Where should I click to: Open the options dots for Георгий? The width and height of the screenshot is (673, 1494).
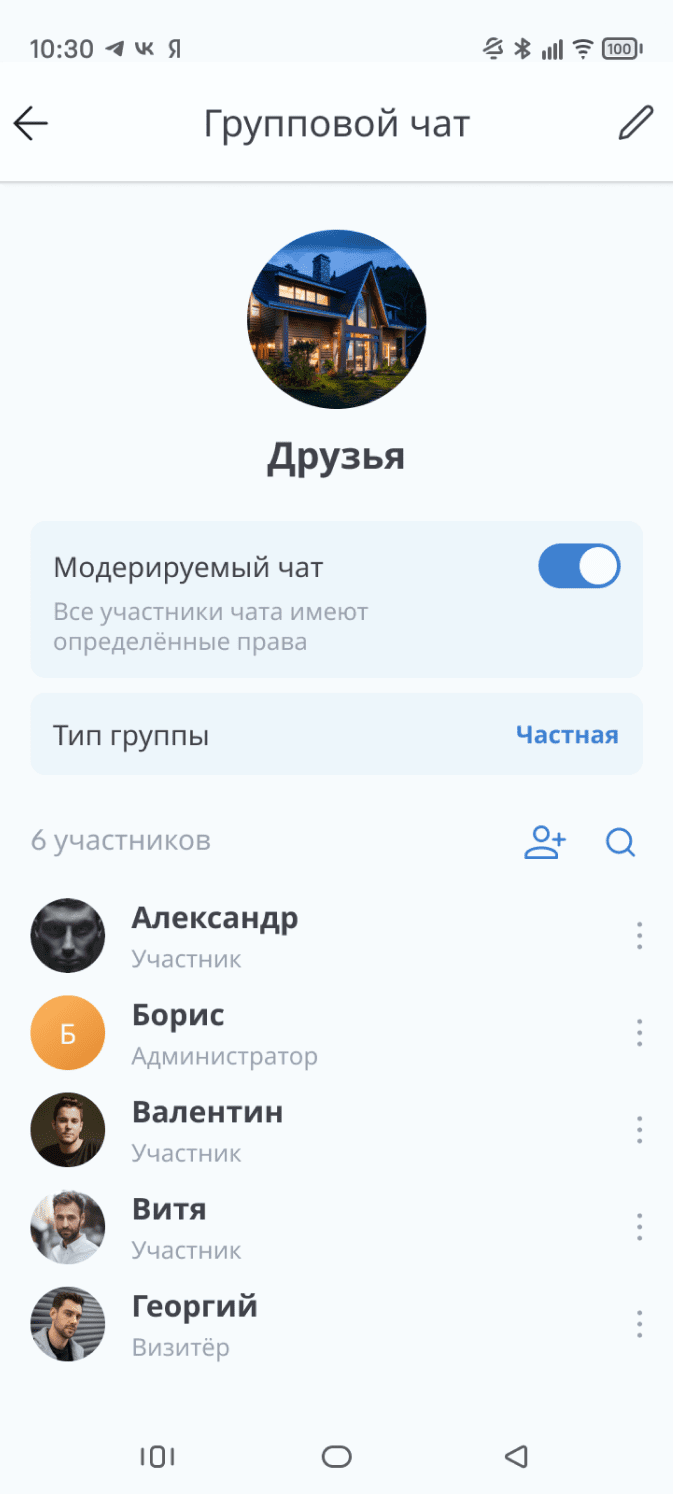click(x=639, y=1324)
